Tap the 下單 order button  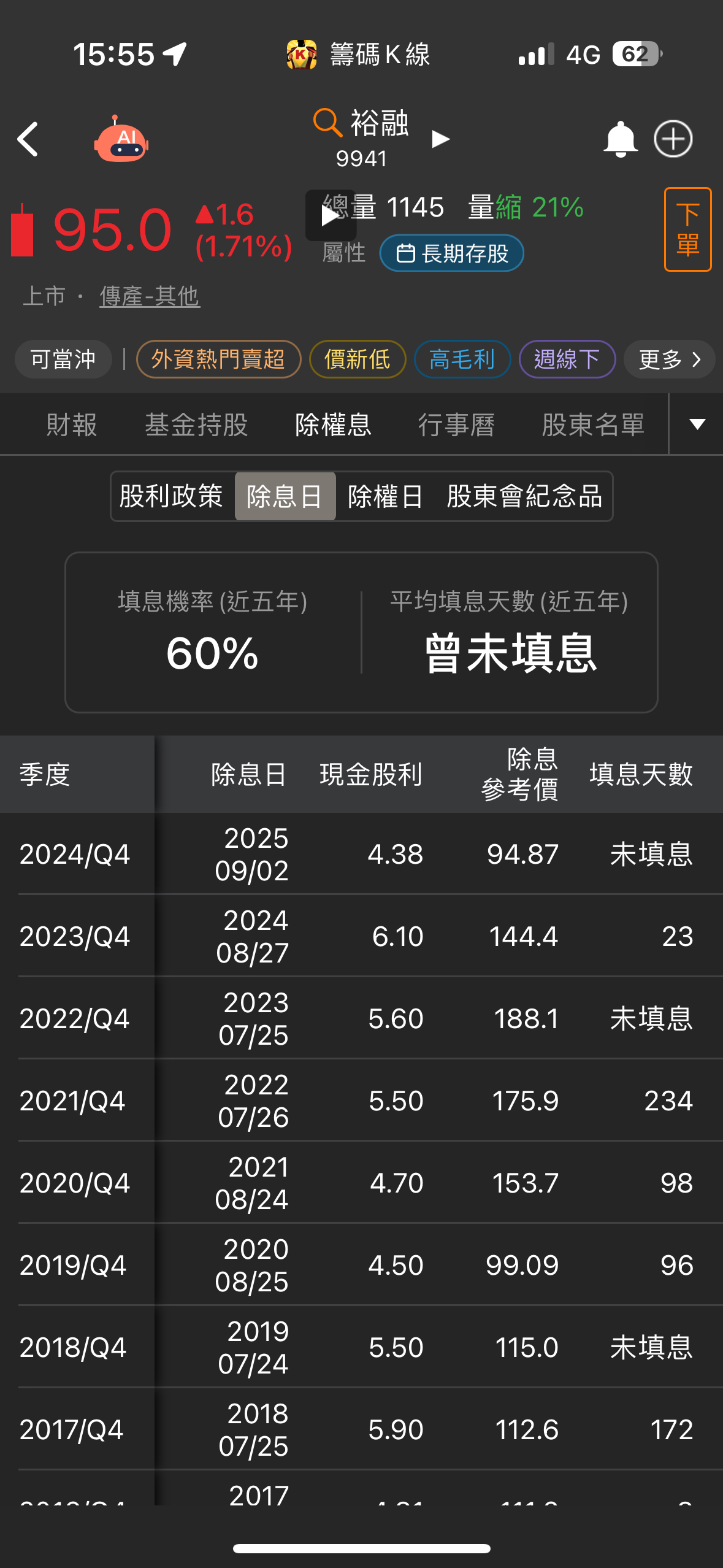(687, 229)
